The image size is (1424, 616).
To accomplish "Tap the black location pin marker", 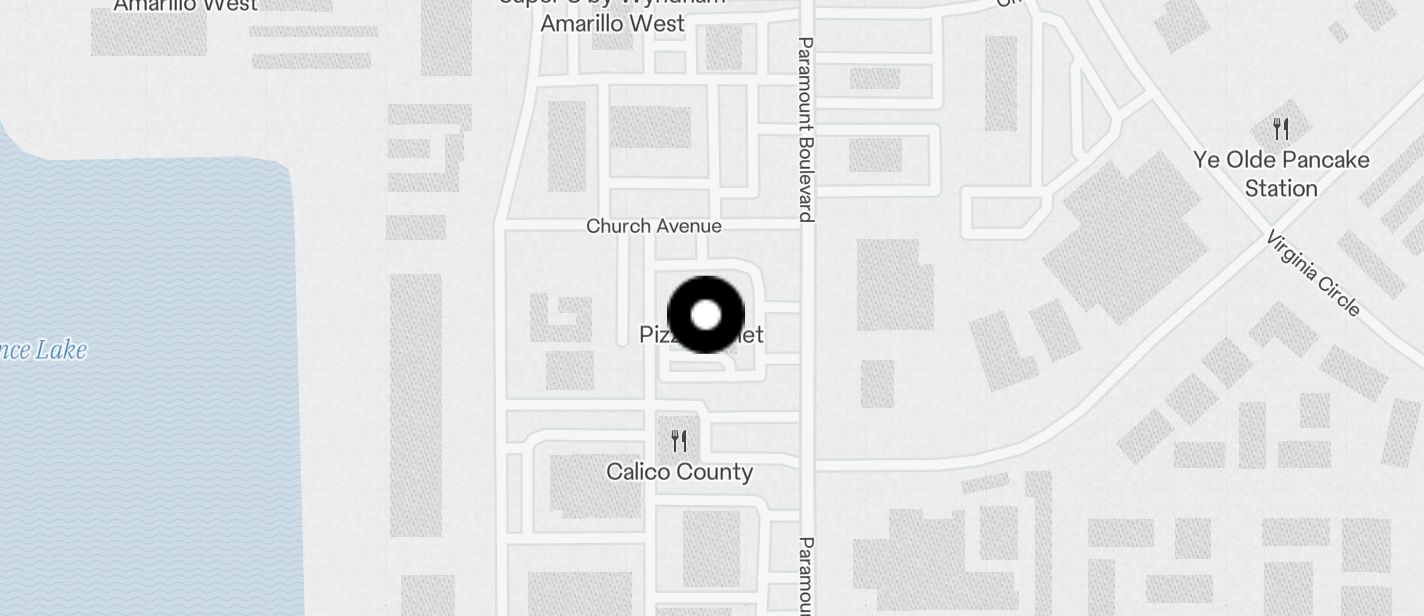I will [x=706, y=315].
